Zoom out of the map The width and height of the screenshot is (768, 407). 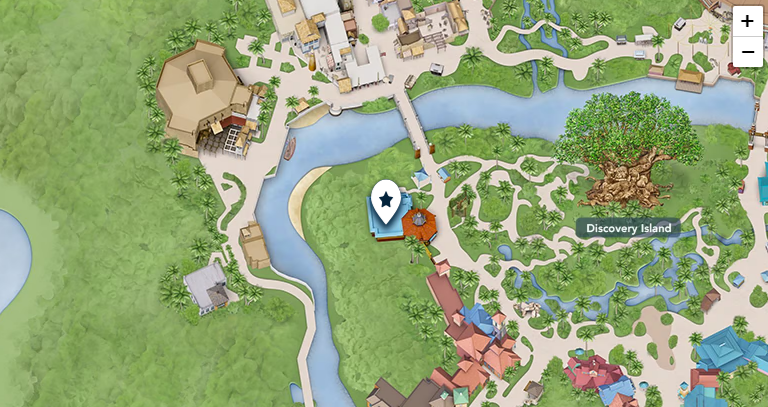point(747,51)
